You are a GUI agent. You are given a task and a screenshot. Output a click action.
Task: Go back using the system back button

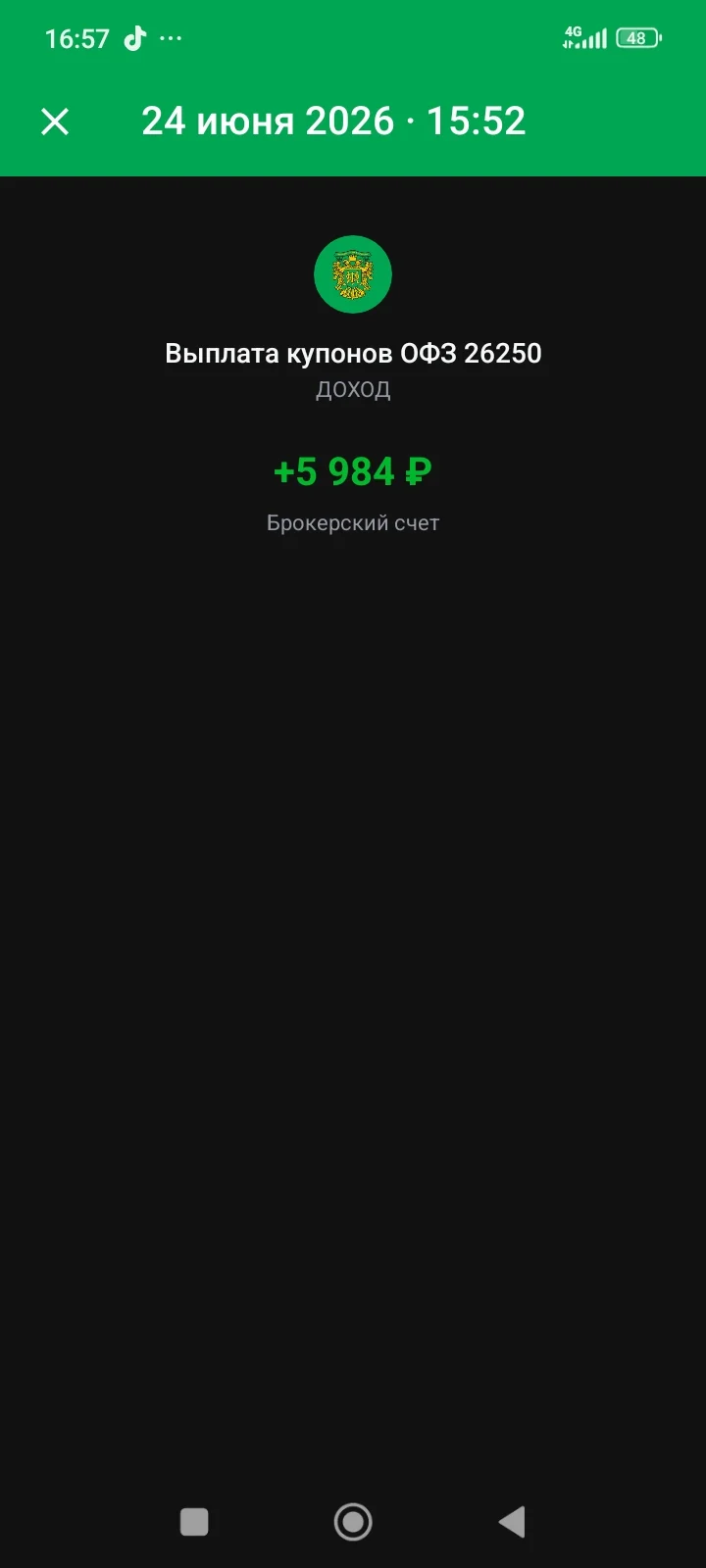(512, 1522)
